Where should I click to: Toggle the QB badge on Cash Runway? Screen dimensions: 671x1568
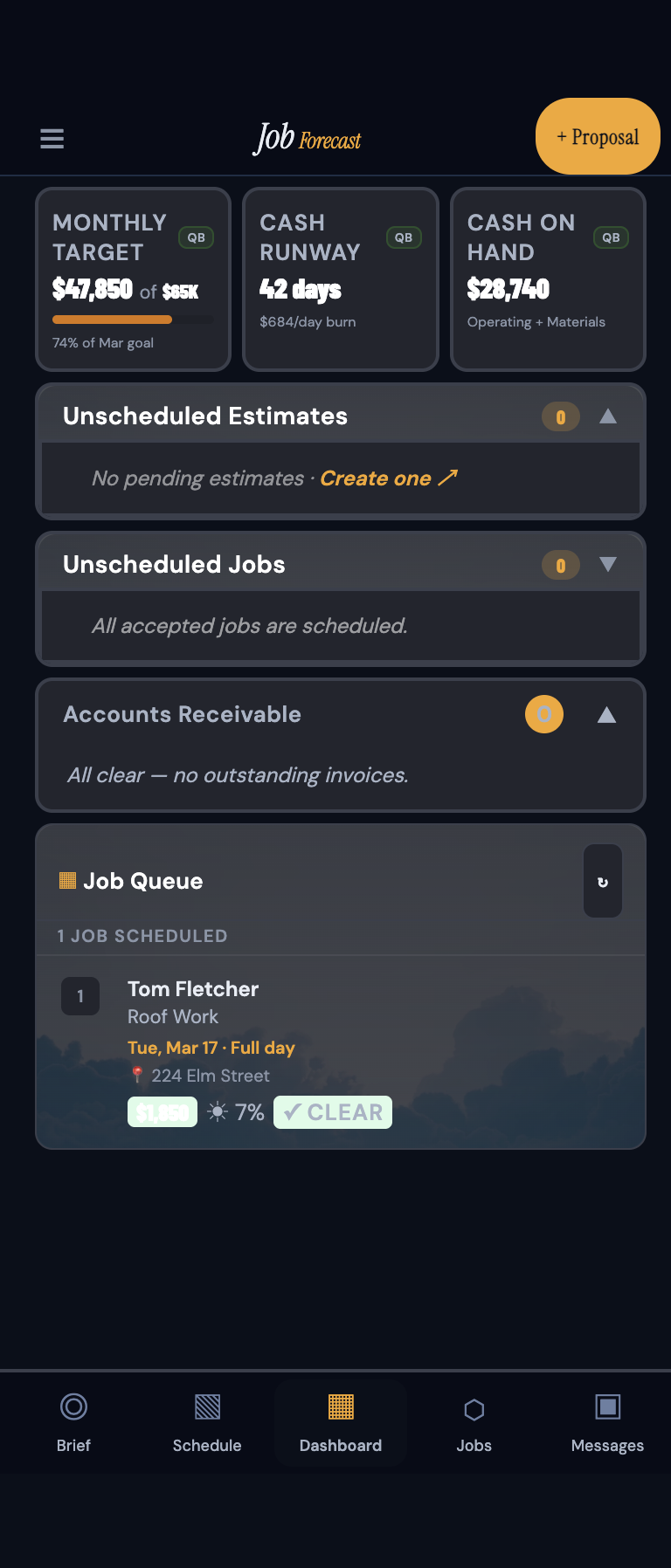coord(404,237)
